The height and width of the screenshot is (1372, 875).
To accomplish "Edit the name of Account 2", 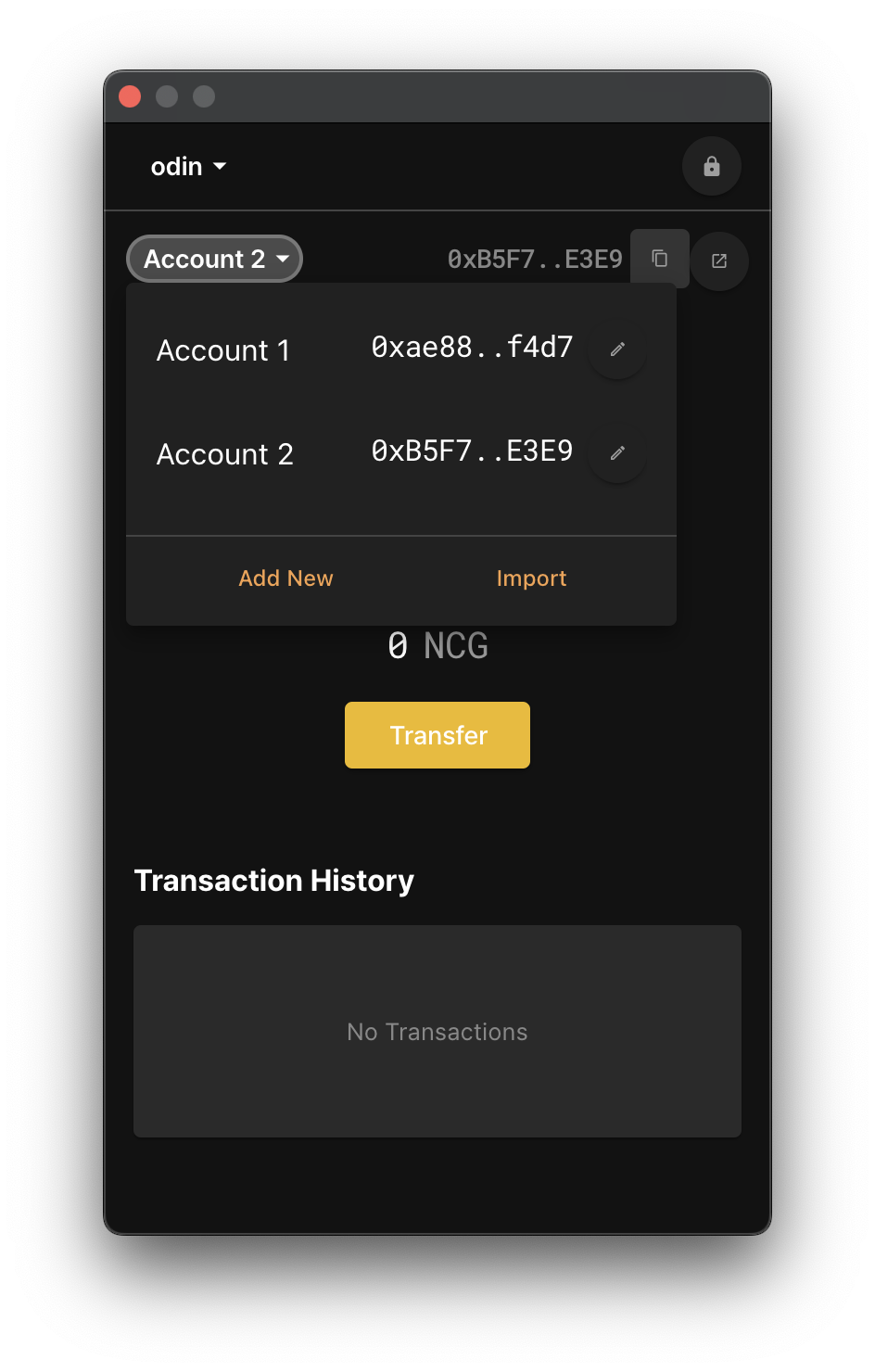I will [x=617, y=453].
